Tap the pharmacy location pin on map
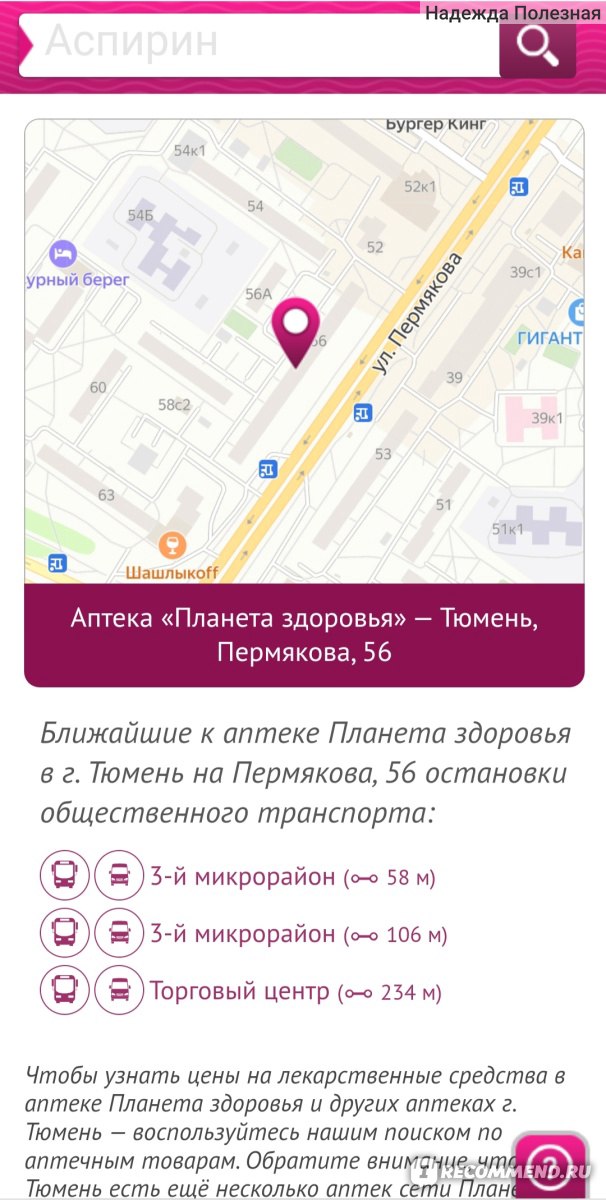 (296, 333)
